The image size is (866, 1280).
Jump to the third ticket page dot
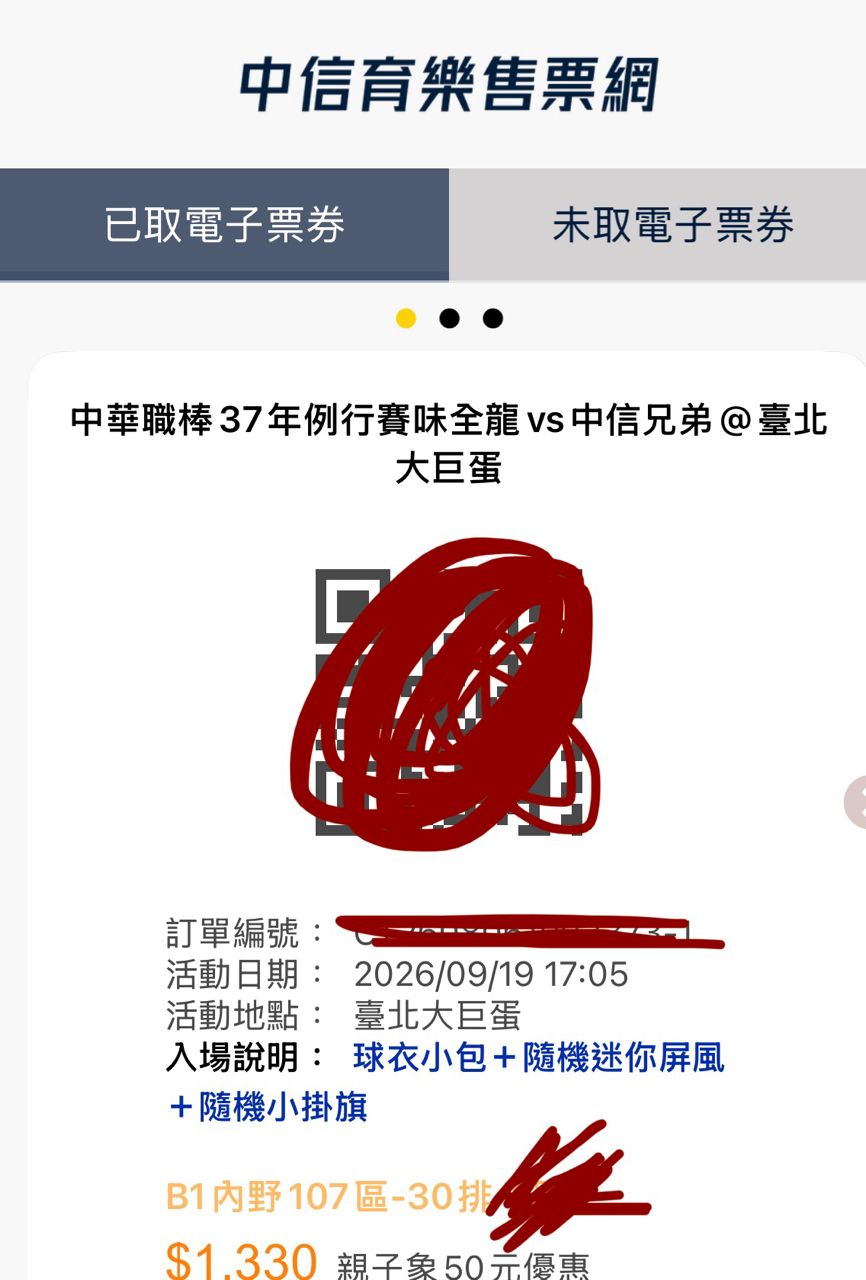point(493,319)
